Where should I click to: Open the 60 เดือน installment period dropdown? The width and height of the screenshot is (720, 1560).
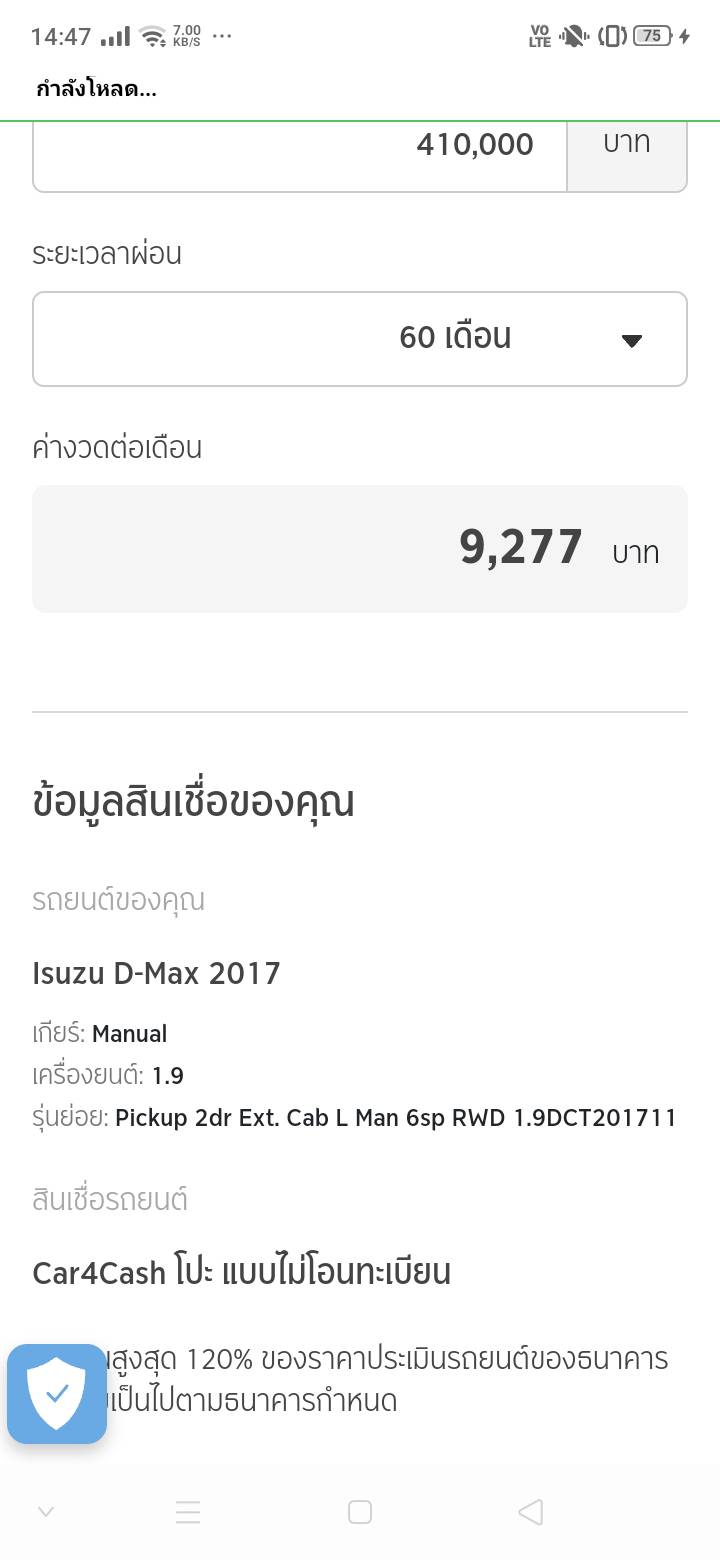pyautogui.click(x=360, y=338)
